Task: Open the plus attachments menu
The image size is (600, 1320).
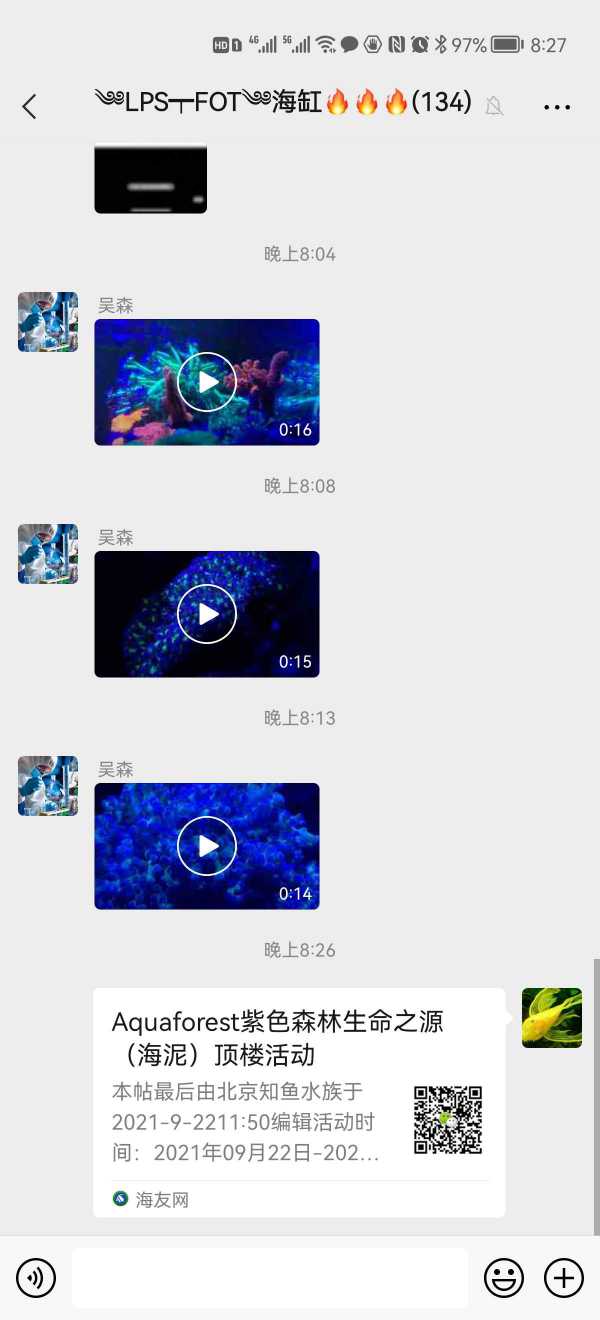Action: (563, 1278)
